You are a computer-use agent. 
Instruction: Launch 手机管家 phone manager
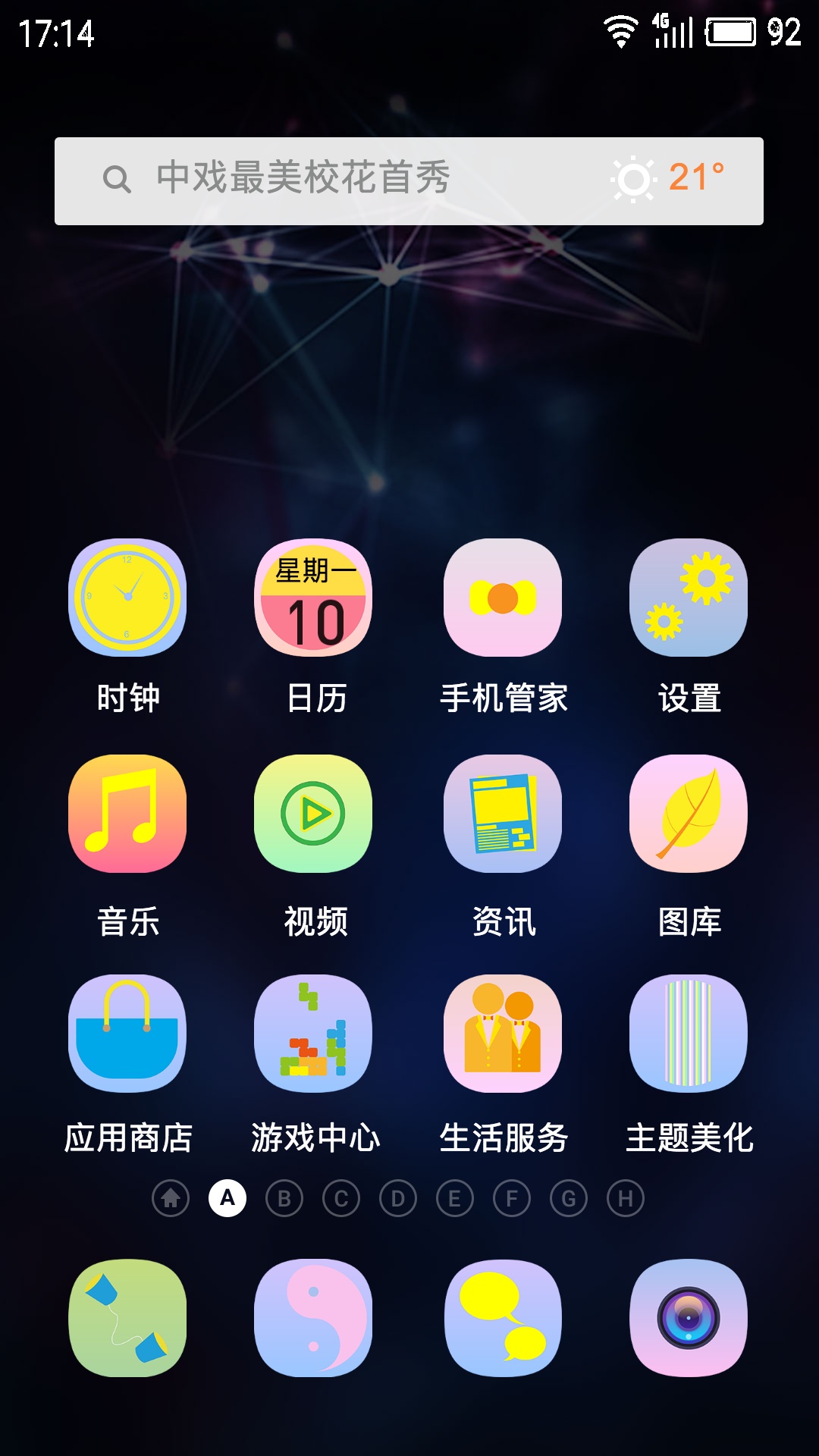[503, 598]
